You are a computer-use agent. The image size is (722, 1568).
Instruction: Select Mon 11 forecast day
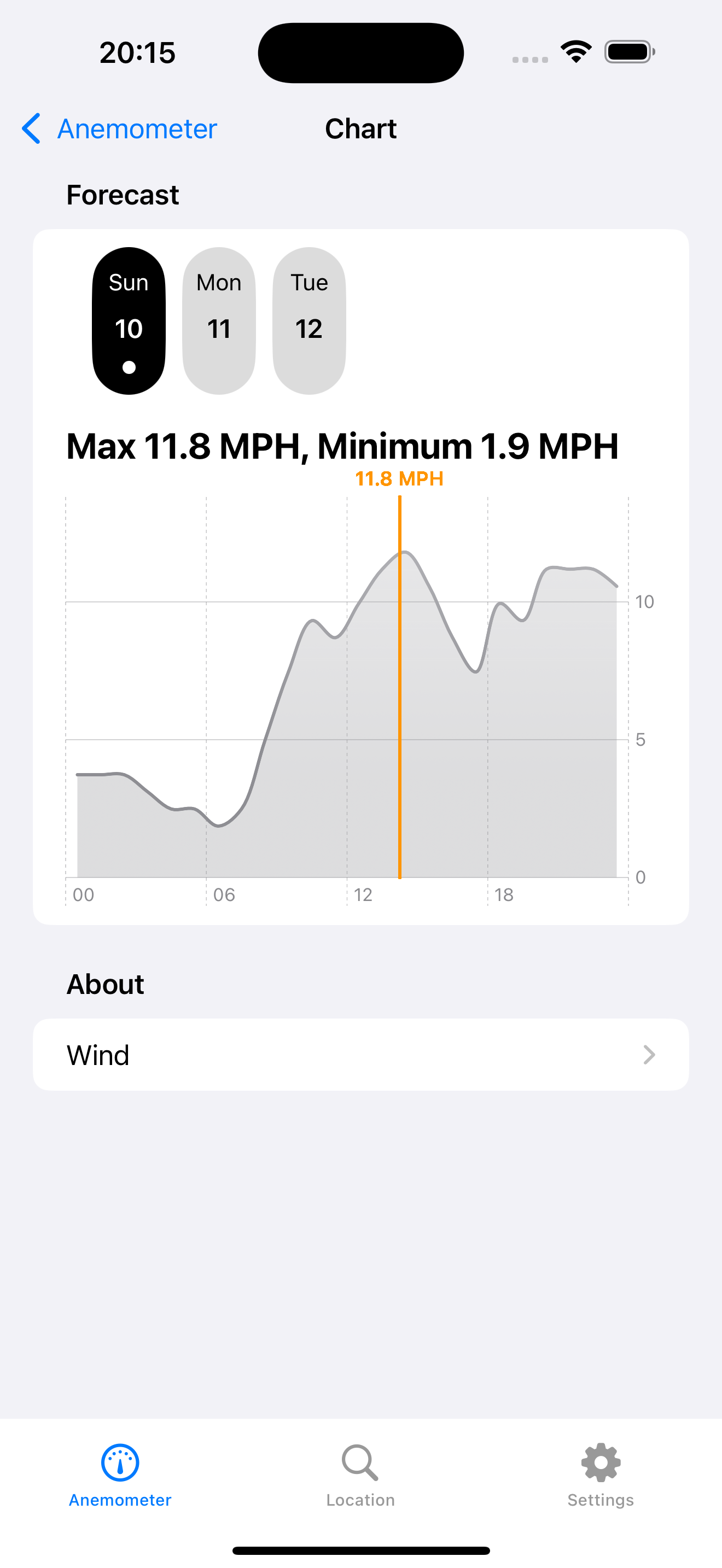219,321
